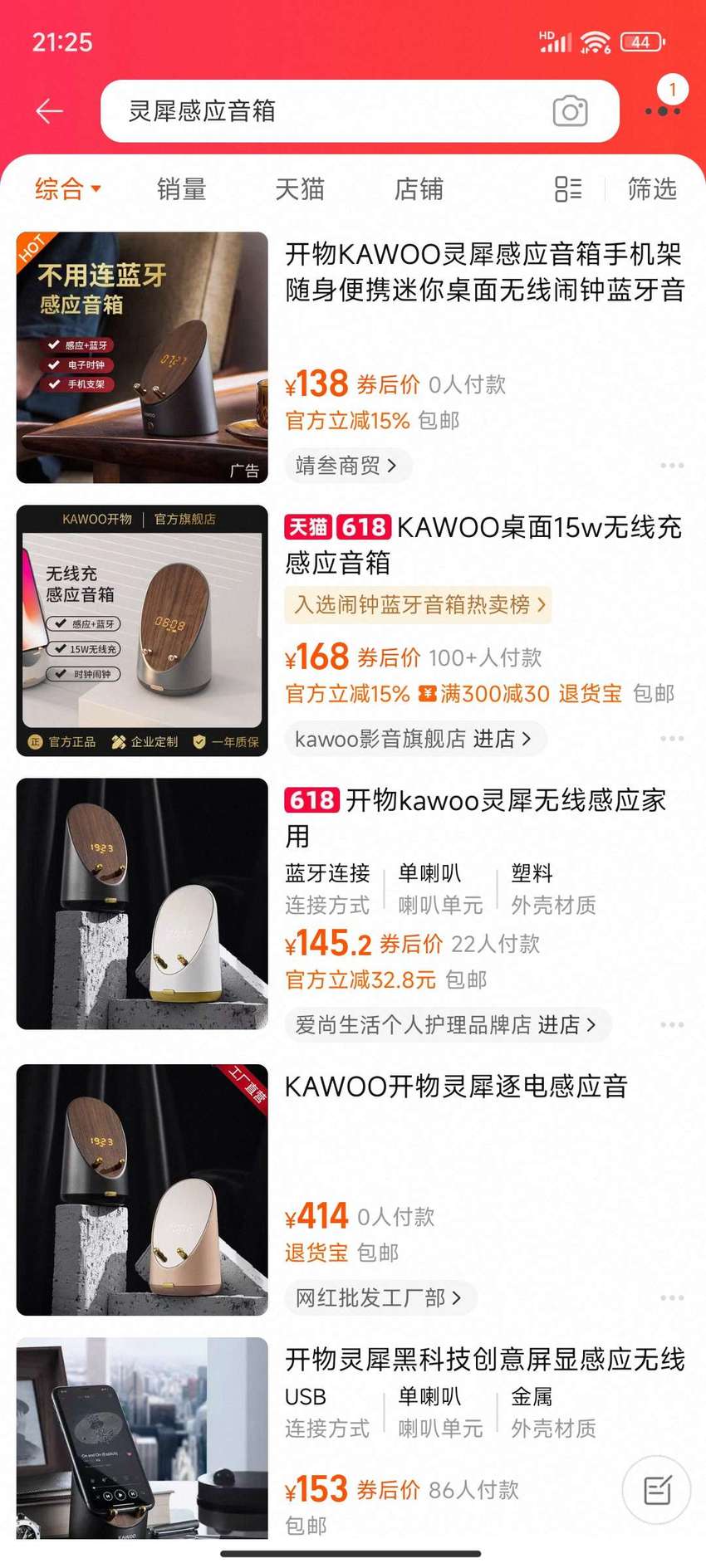Viewport: 706px width, 1568px height.
Task: Open KAWOO桌面15w无线充 product
Action: [x=485, y=545]
